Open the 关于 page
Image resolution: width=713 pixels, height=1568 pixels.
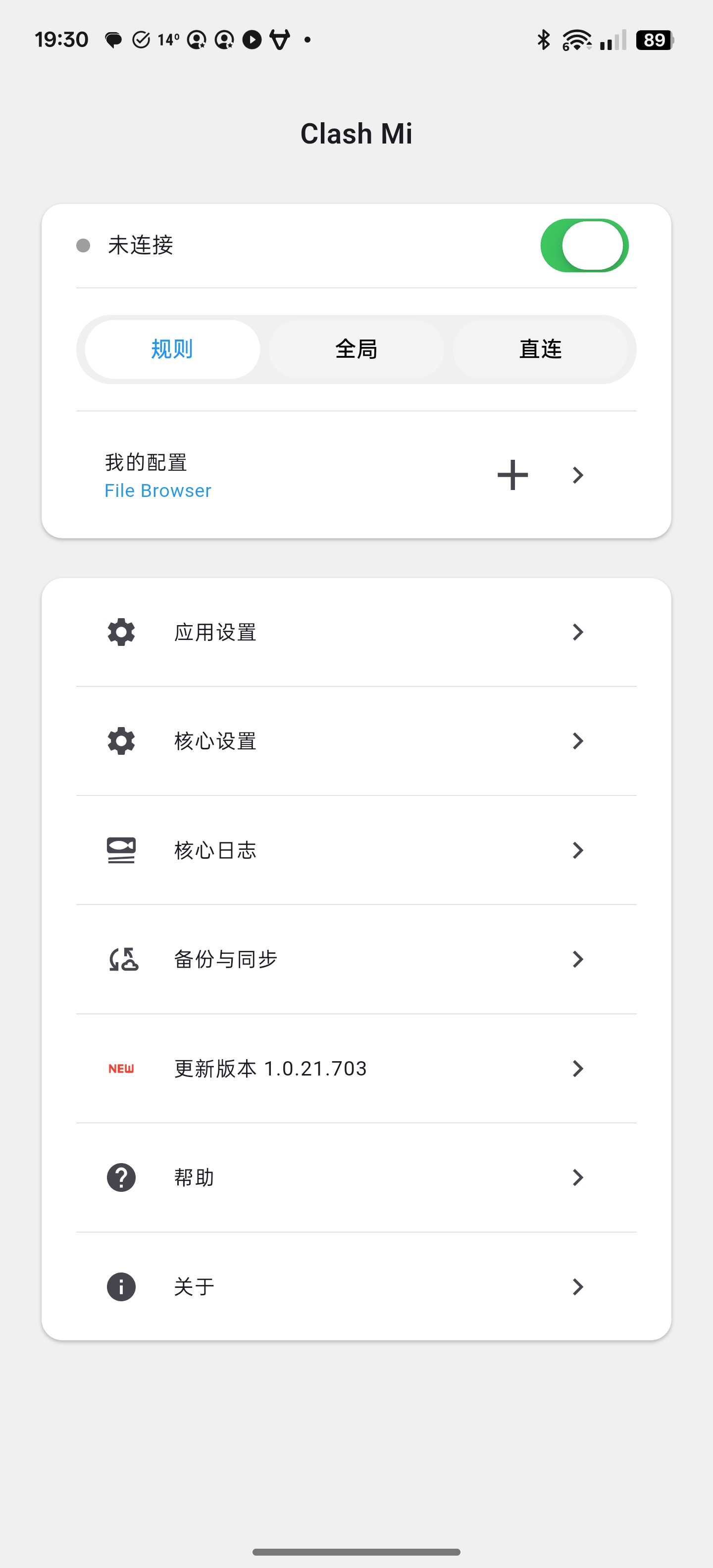[356, 1286]
